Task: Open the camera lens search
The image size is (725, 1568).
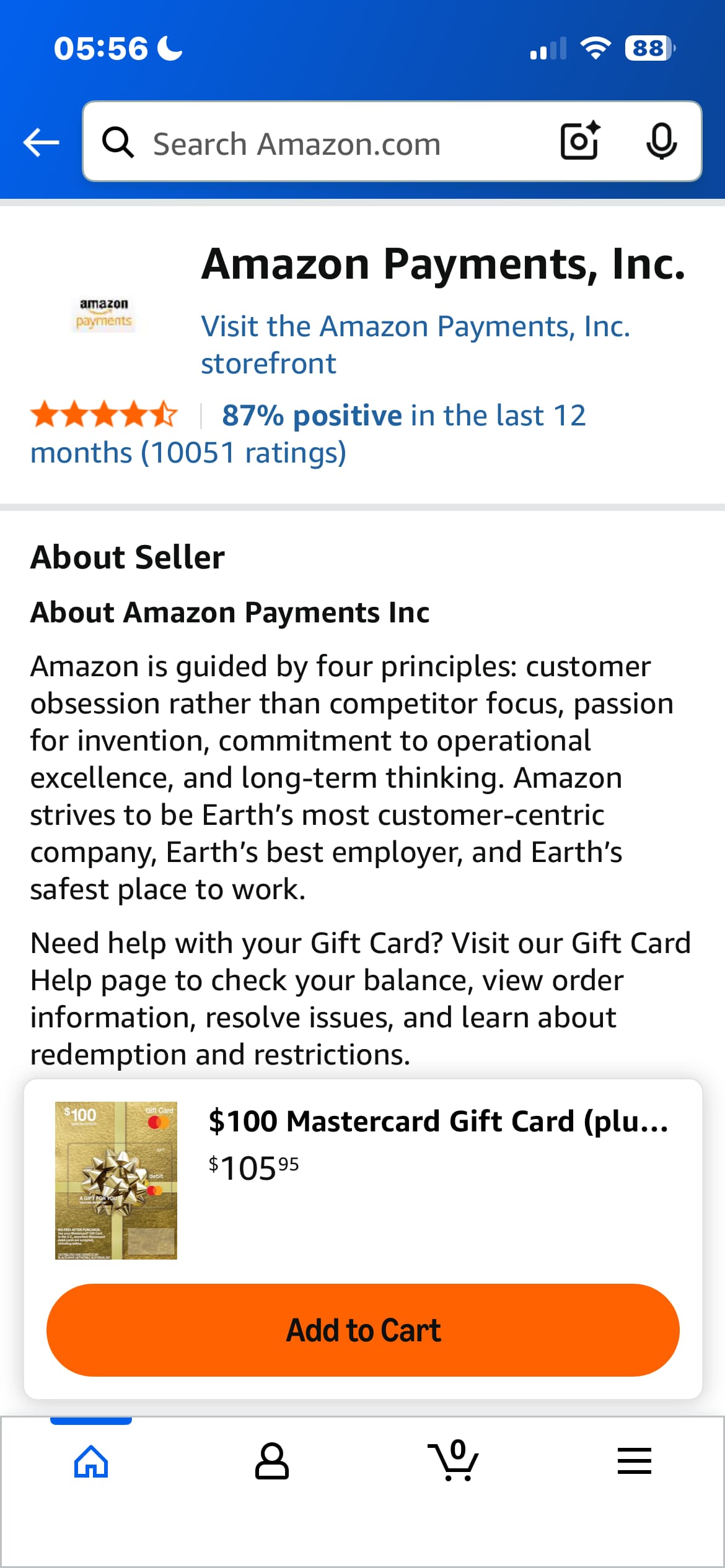Action: pos(580,141)
